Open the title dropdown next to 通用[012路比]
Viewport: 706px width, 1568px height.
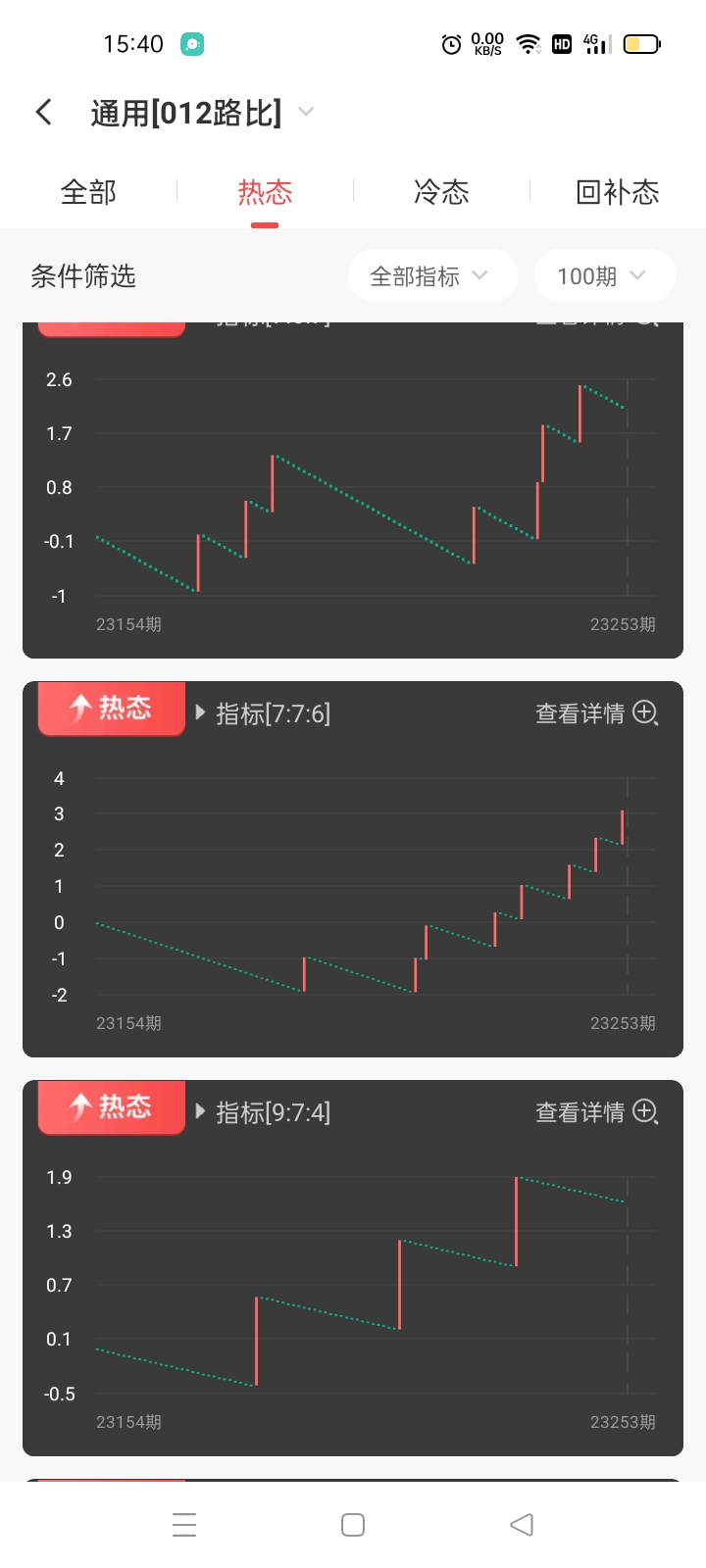(305, 112)
